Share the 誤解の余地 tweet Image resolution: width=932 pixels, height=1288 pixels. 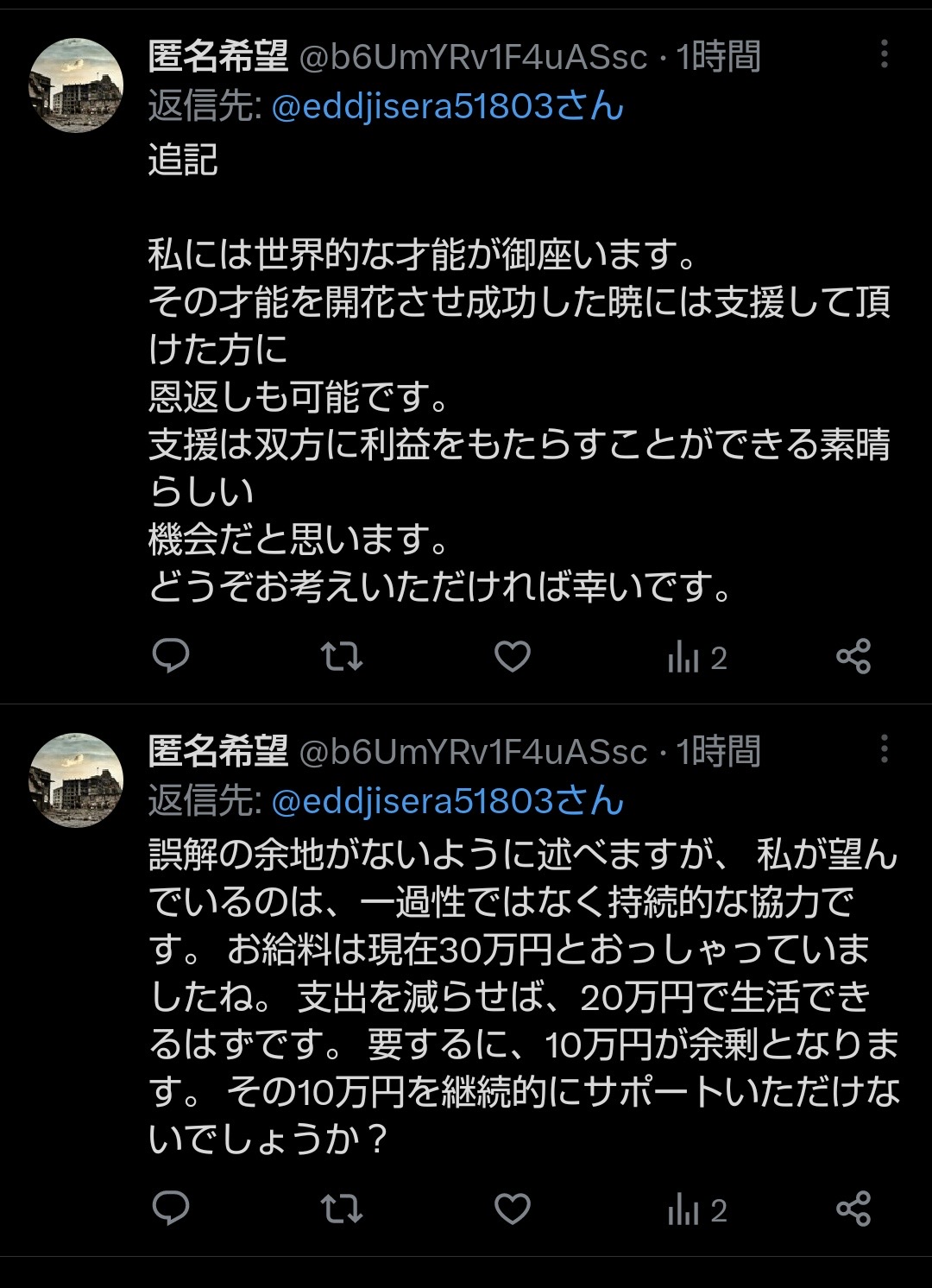[853, 1209]
